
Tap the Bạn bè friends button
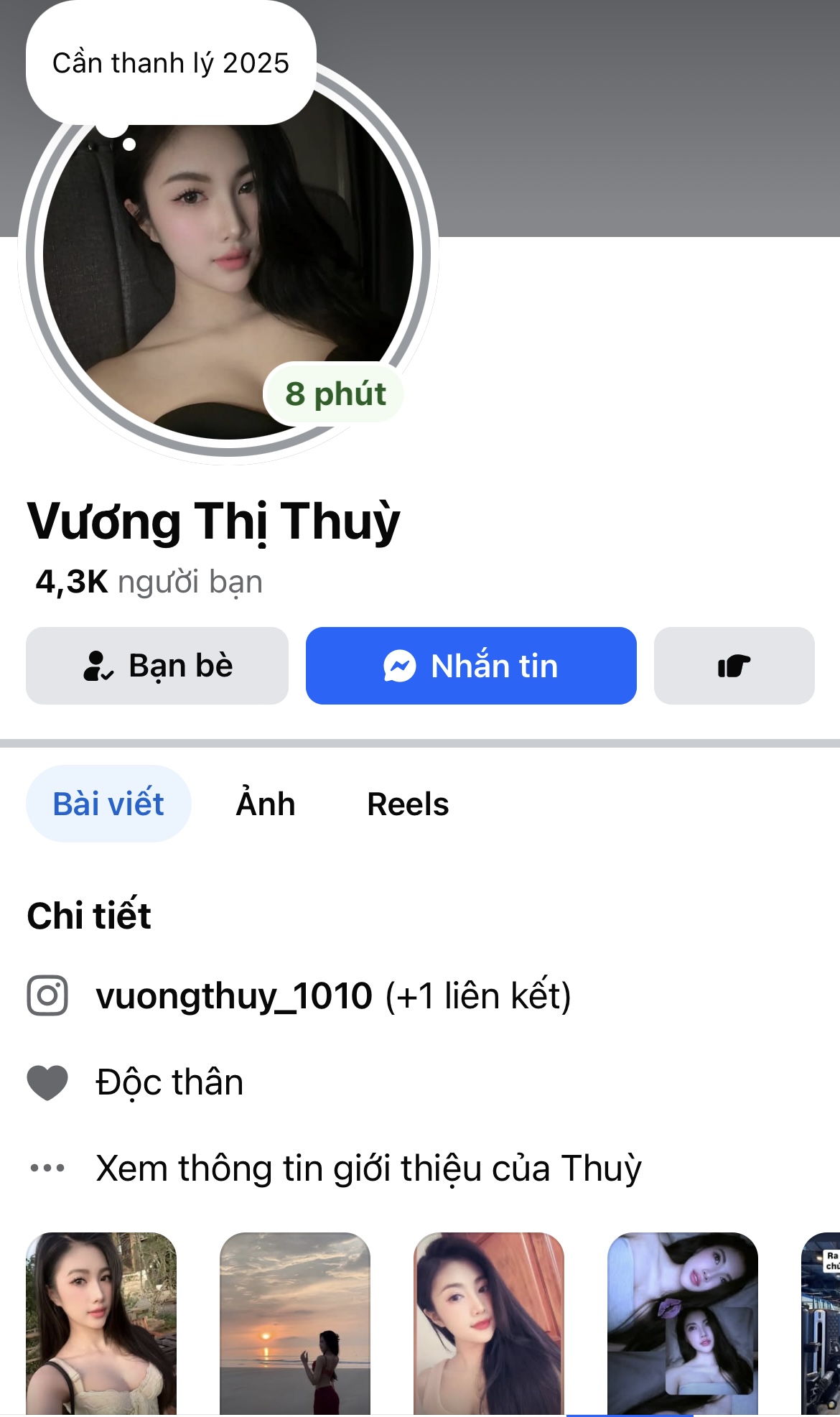[157, 666]
